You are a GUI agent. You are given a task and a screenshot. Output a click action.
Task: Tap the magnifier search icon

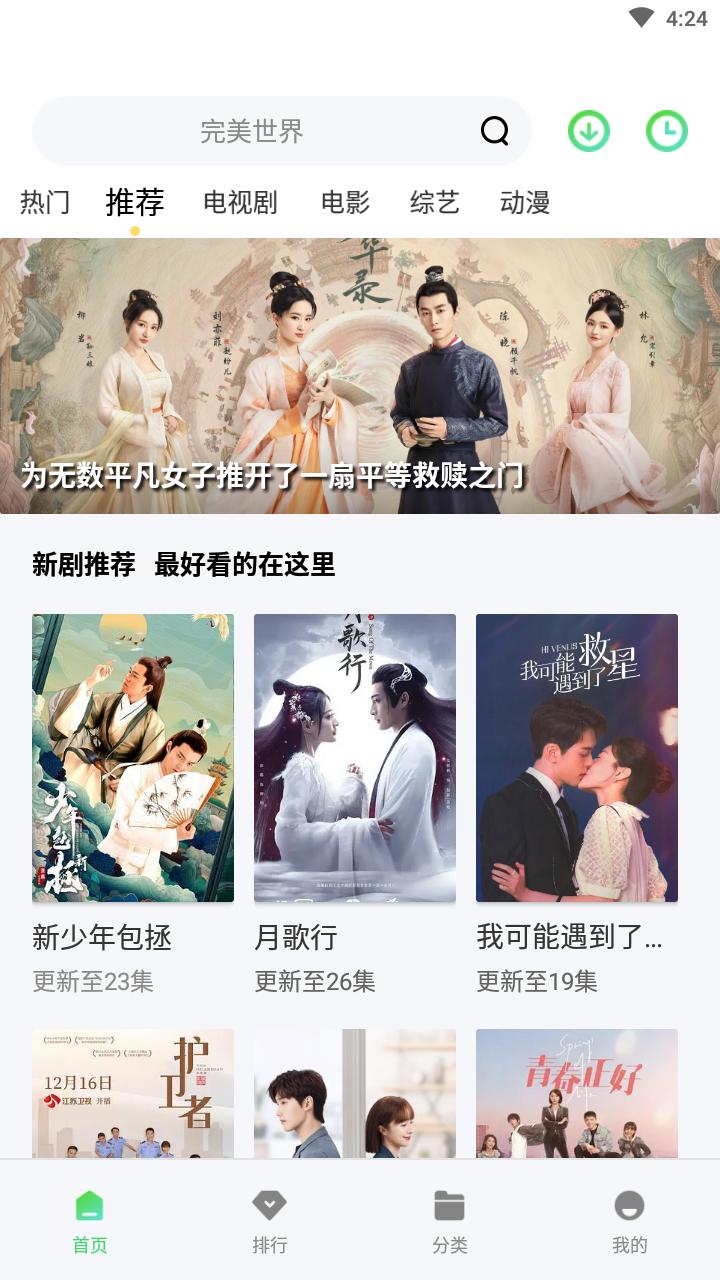tap(495, 131)
